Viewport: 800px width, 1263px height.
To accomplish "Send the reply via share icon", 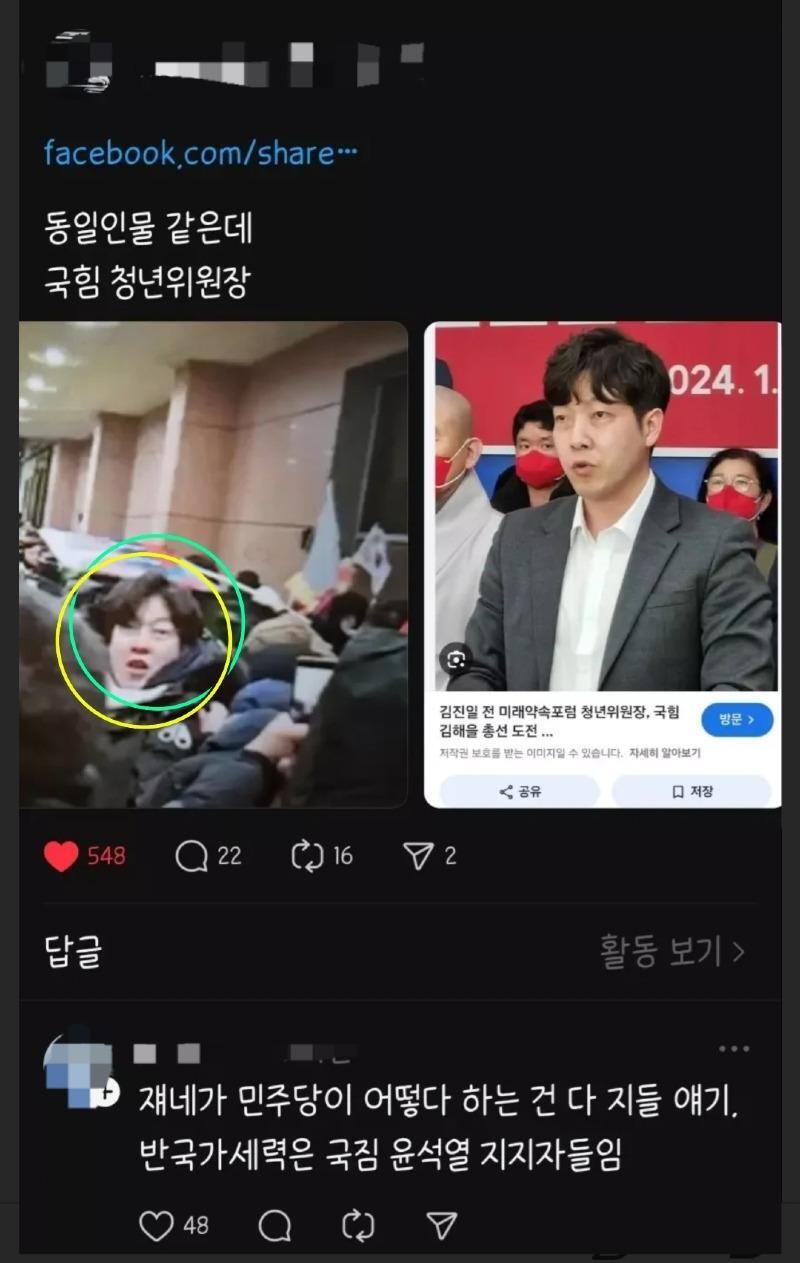I will [x=441, y=1225].
